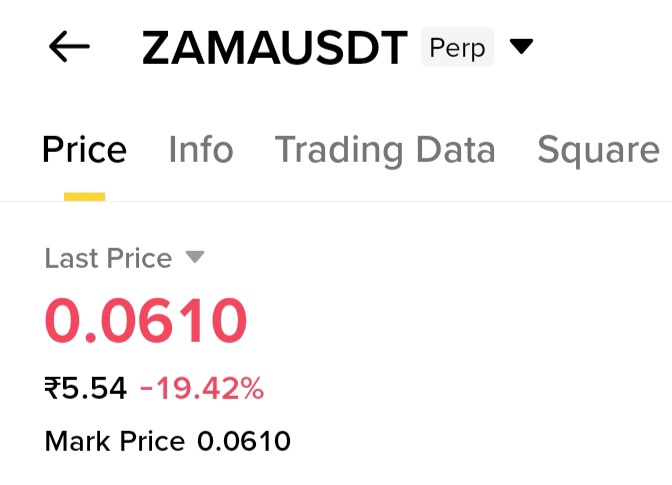
Task: Open the ZAMAUSDT Perp pair selector
Action: click(521, 47)
